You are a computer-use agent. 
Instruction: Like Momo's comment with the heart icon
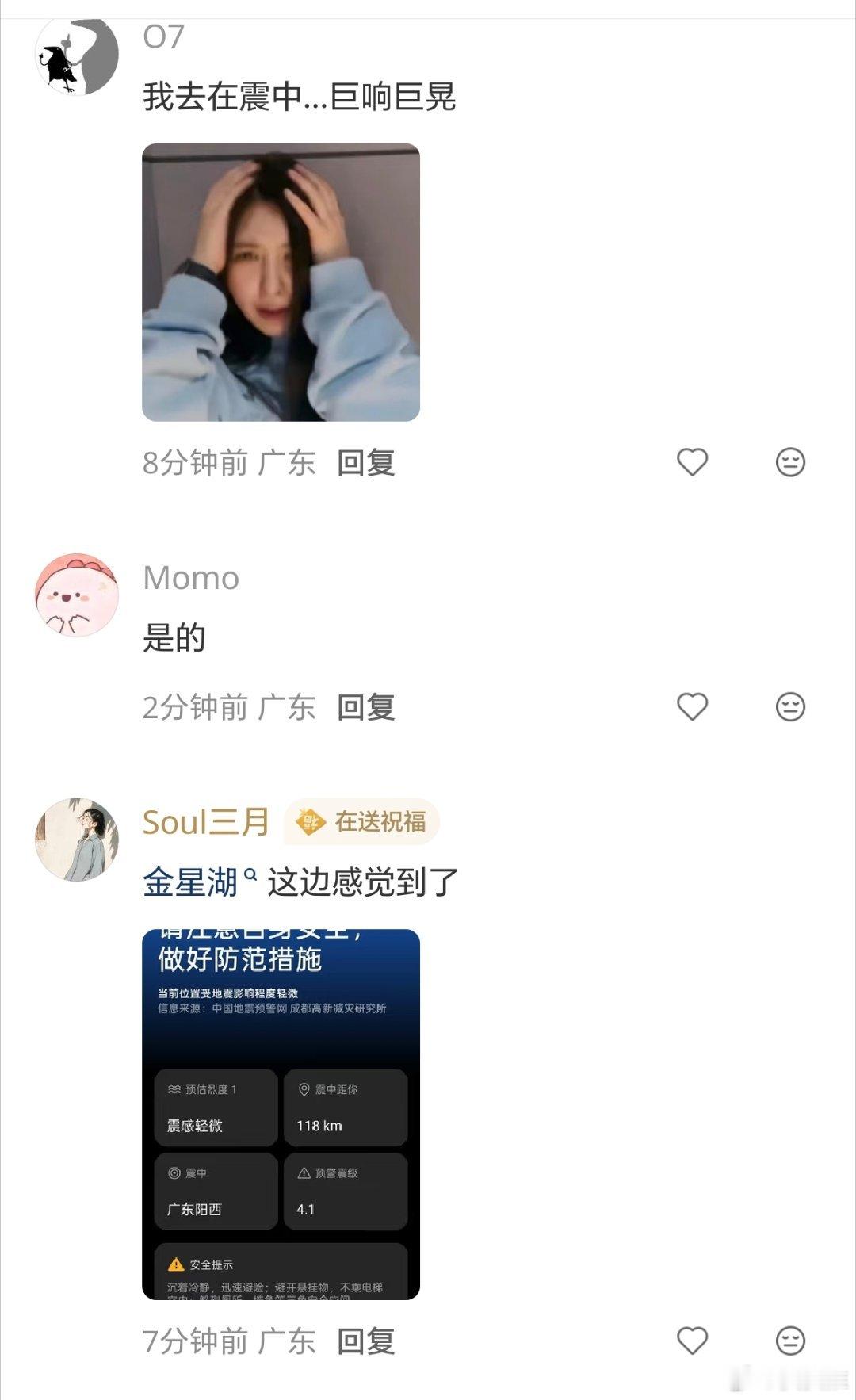tap(692, 704)
